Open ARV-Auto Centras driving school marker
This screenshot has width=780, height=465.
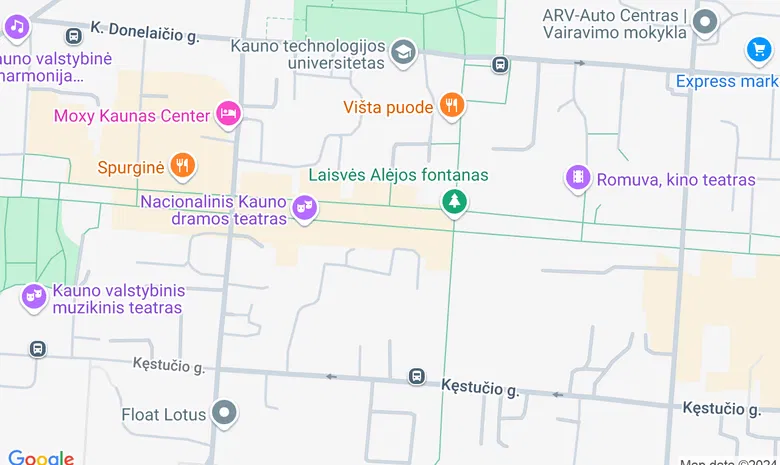point(706,21)
